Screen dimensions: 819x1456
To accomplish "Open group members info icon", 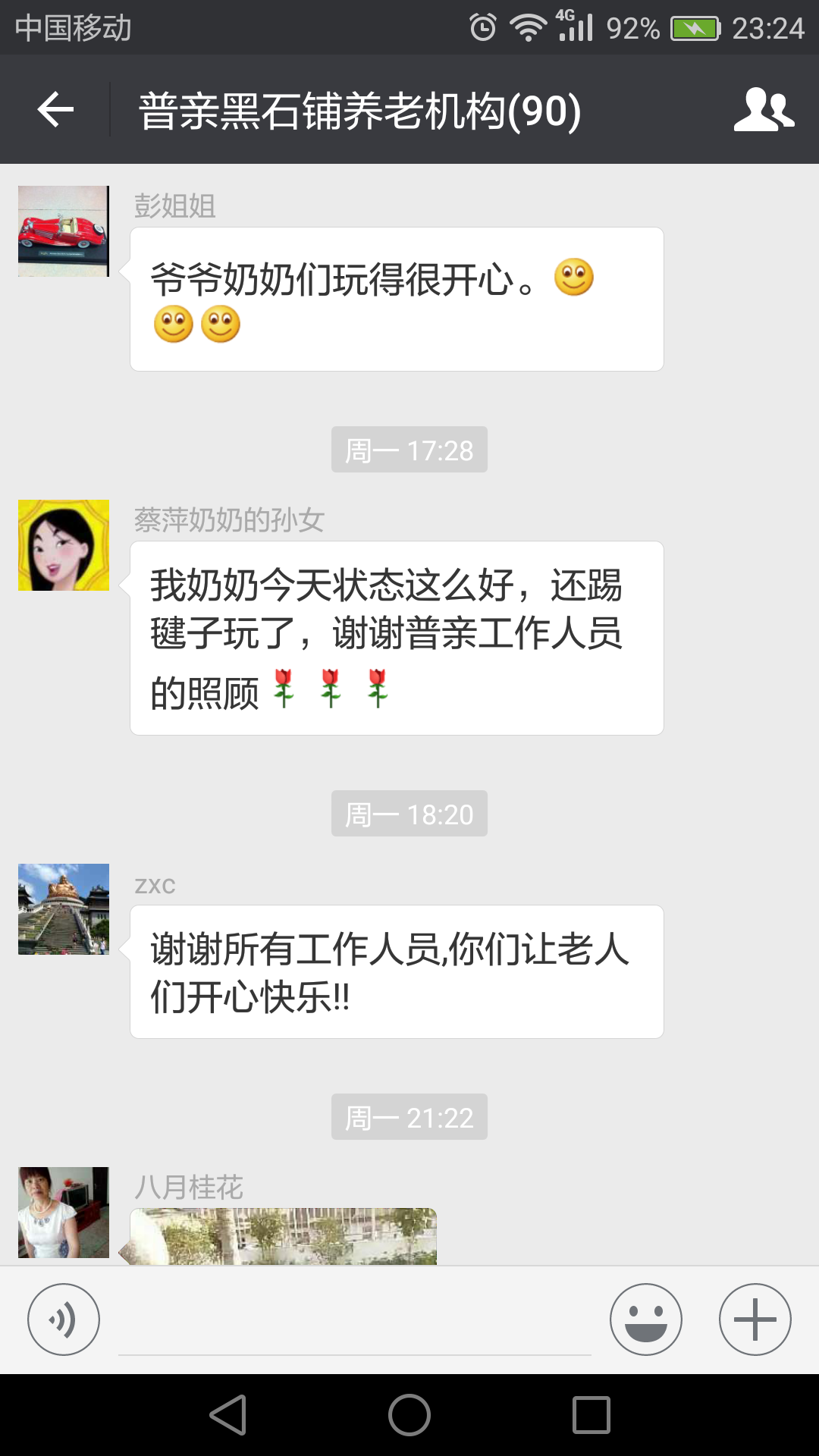I will pos(764,110).
